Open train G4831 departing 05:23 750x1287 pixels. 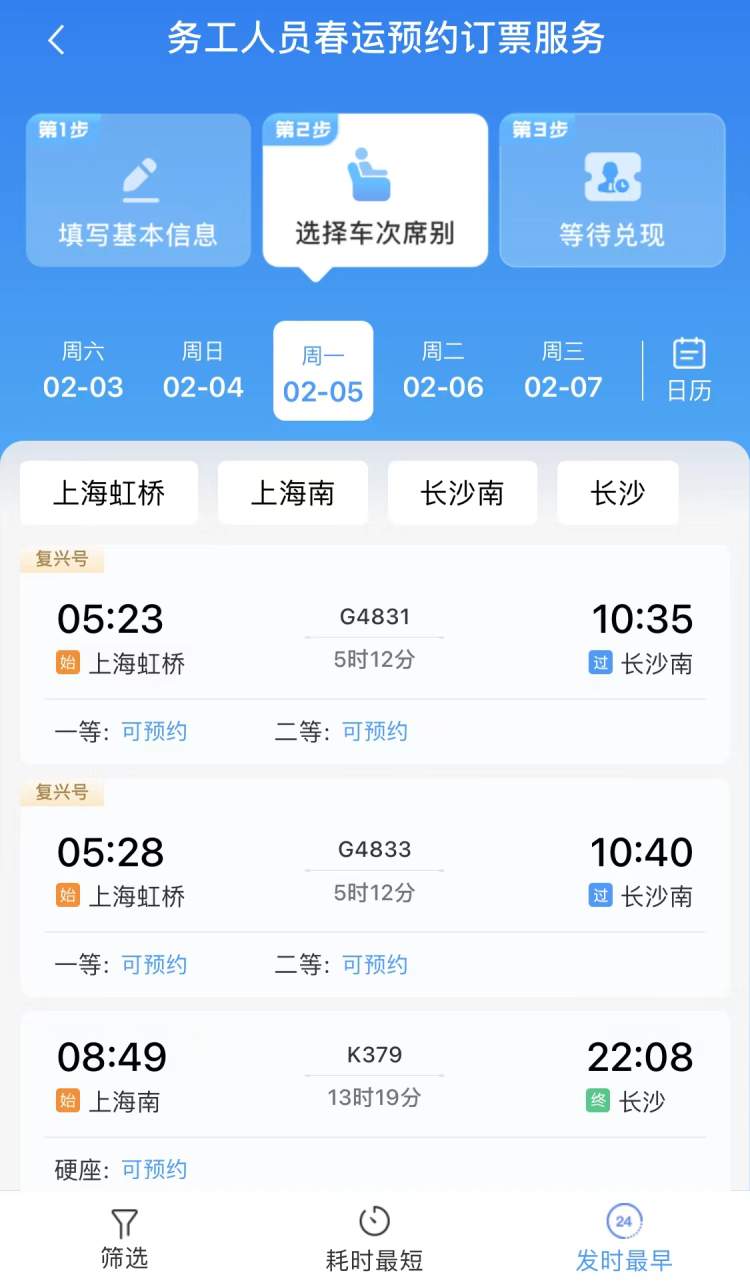coord(375,640)
